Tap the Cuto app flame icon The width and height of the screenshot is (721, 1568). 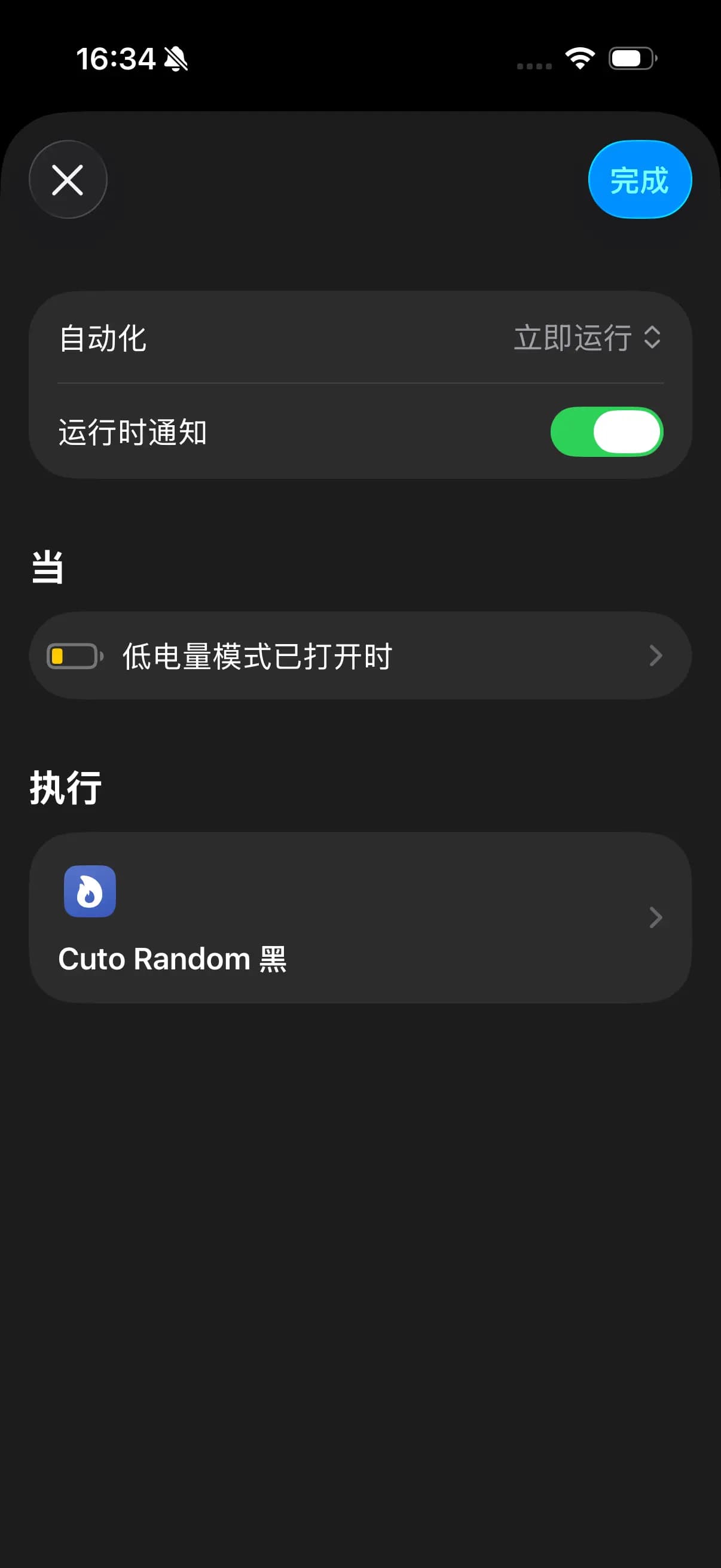89,891
